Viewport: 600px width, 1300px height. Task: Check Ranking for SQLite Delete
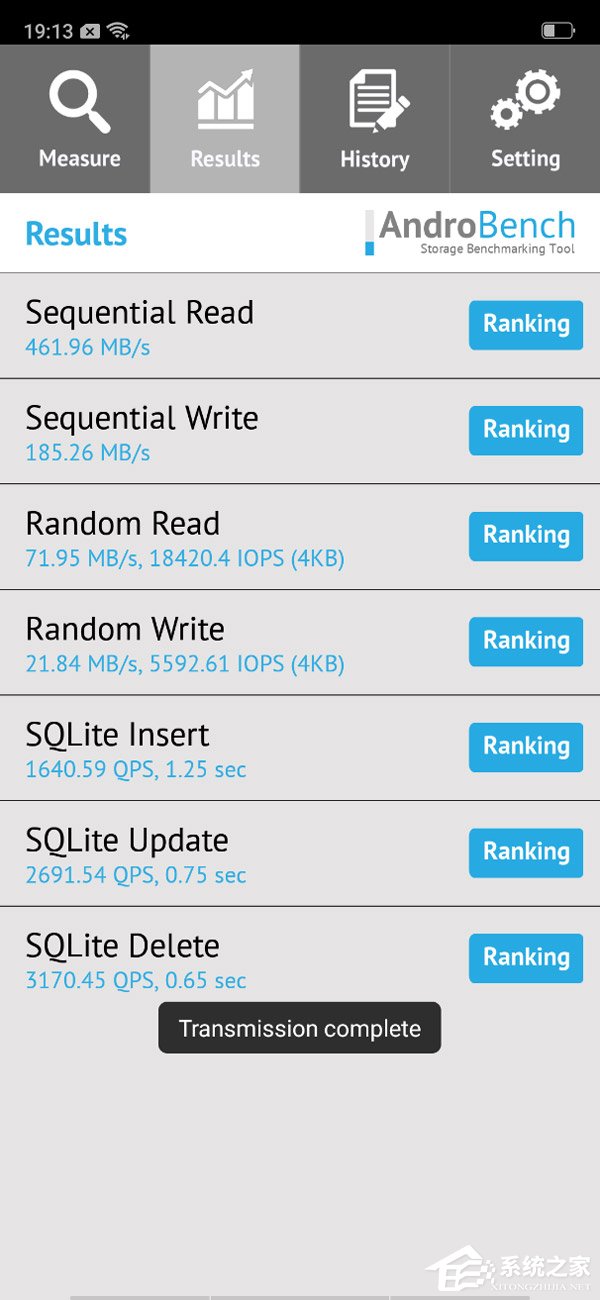point(526,958)
